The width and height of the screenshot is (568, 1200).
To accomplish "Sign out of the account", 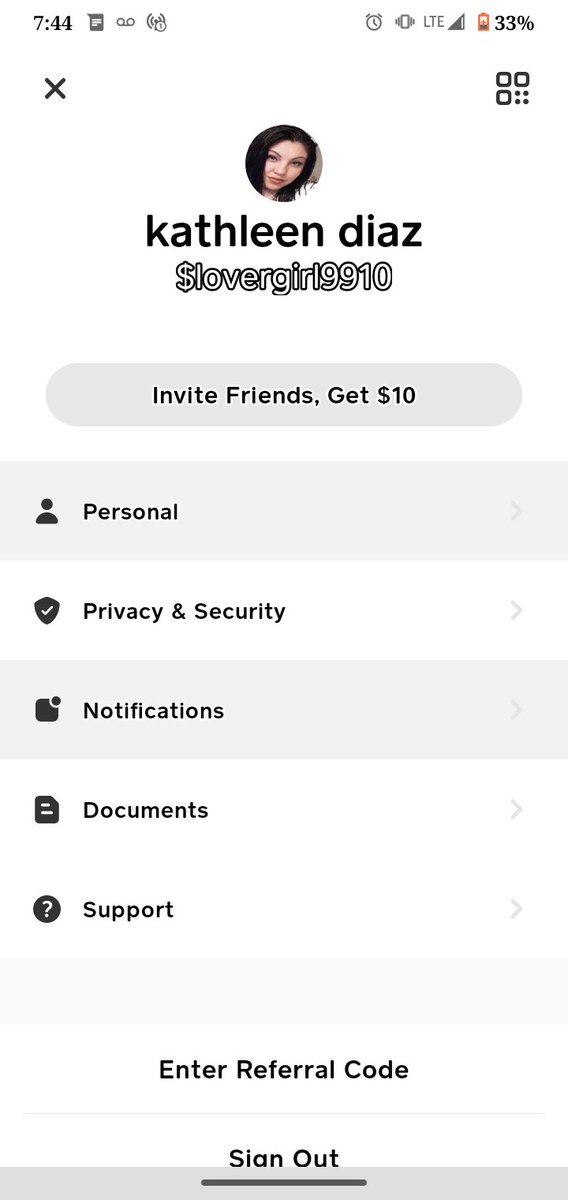I will pyautogui.click(x=284, y=1157).
